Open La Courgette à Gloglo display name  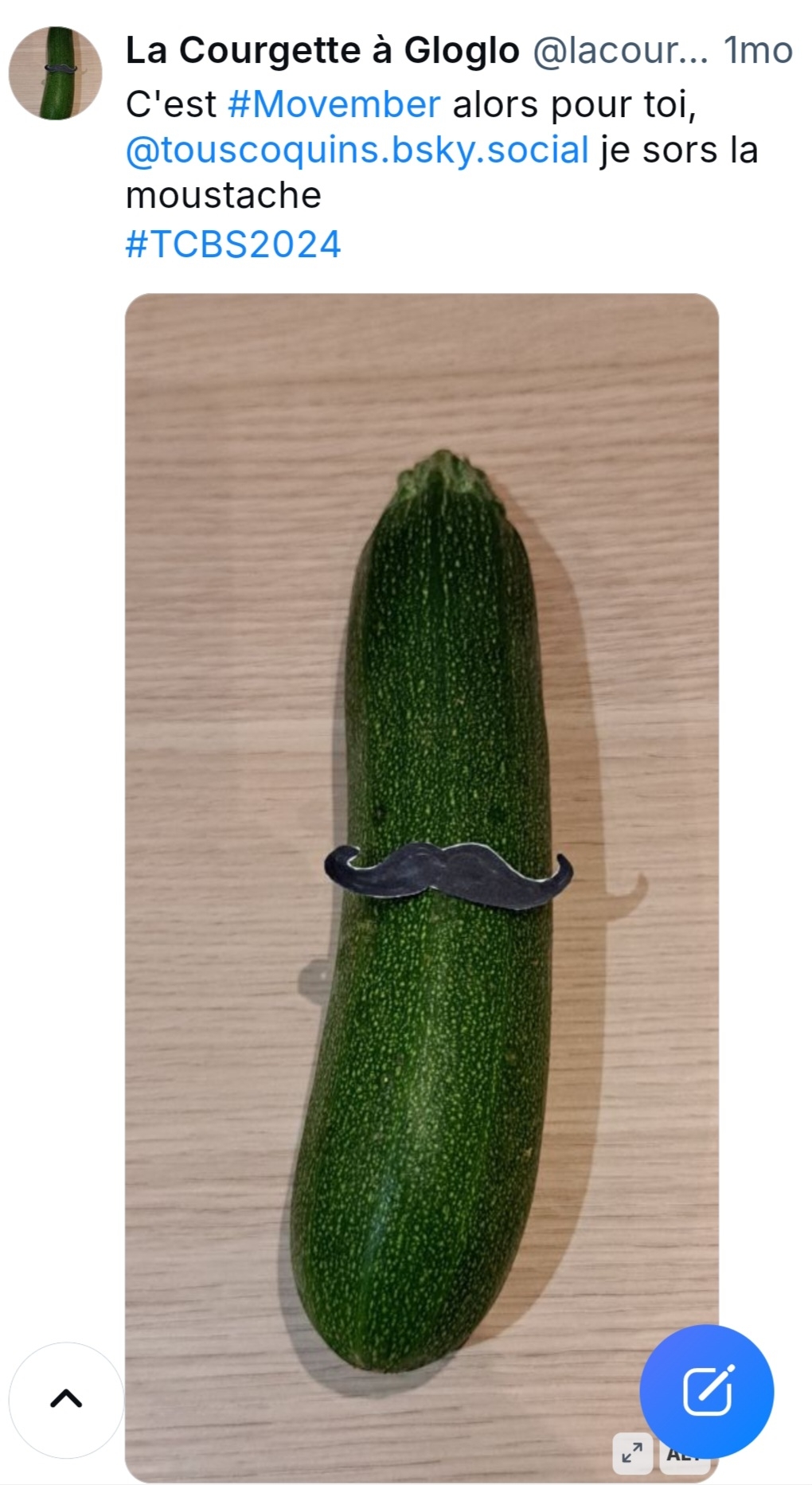pos(322,51)
